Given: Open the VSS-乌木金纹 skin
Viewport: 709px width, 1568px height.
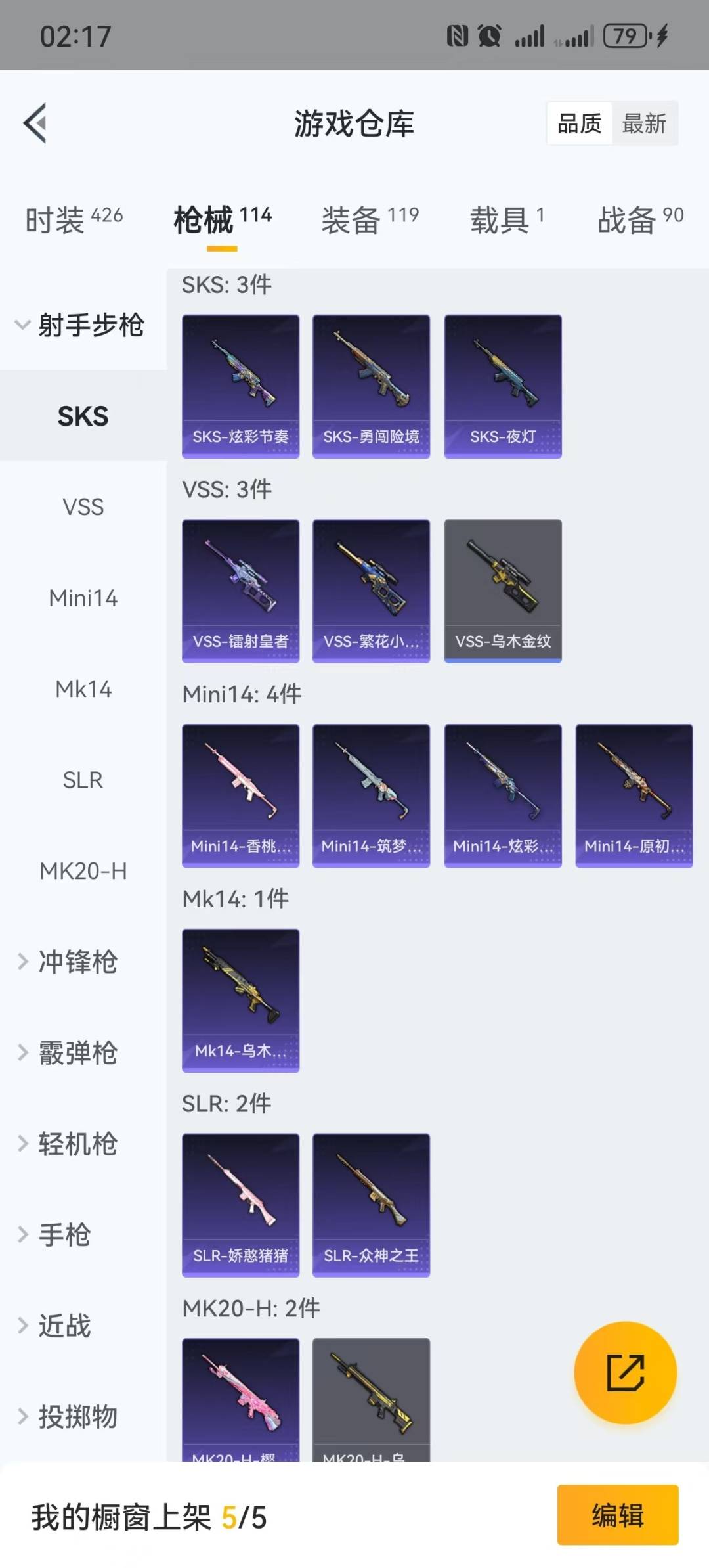Looking at the screenshot, I should click(503, 591).
